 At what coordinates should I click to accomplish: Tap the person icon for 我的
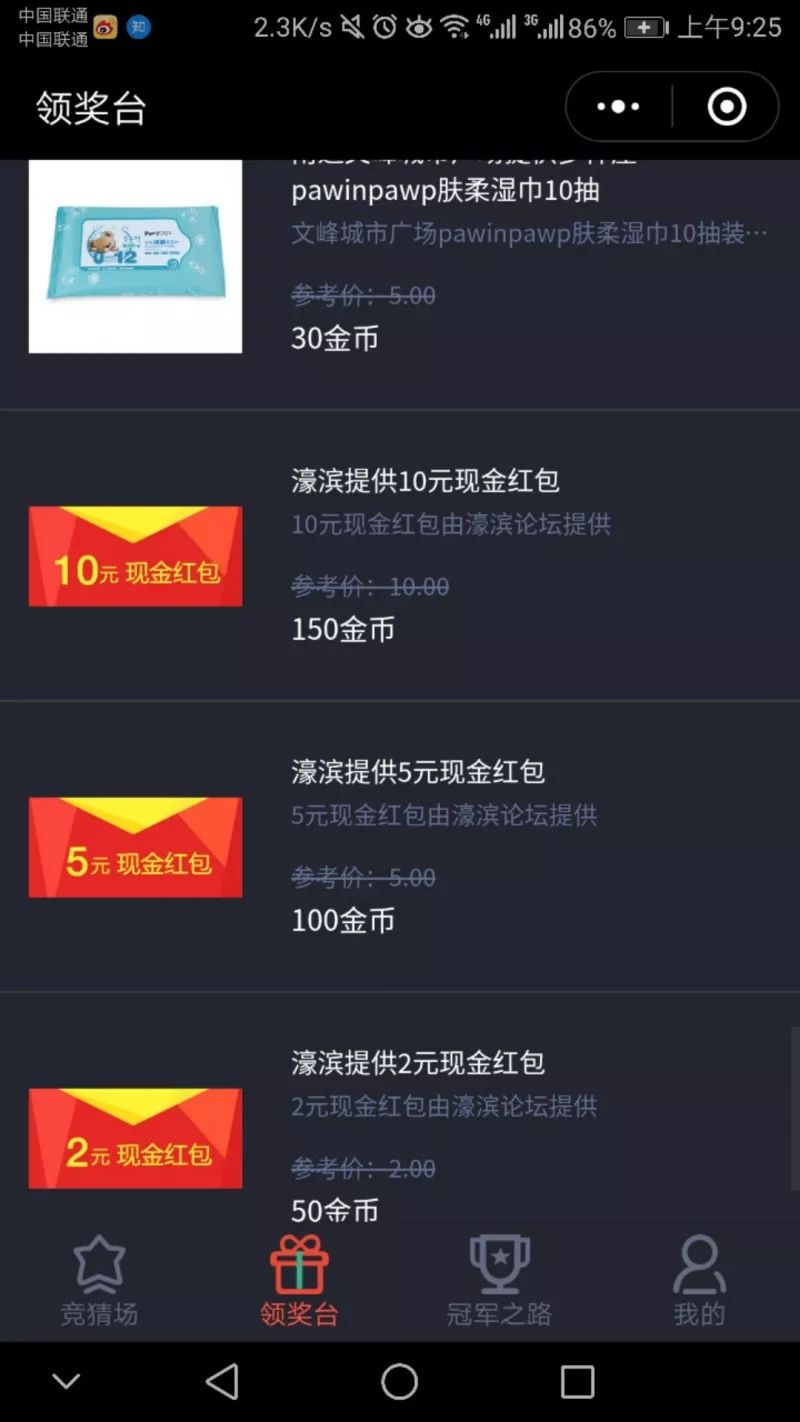click(x=699, y=1262)
